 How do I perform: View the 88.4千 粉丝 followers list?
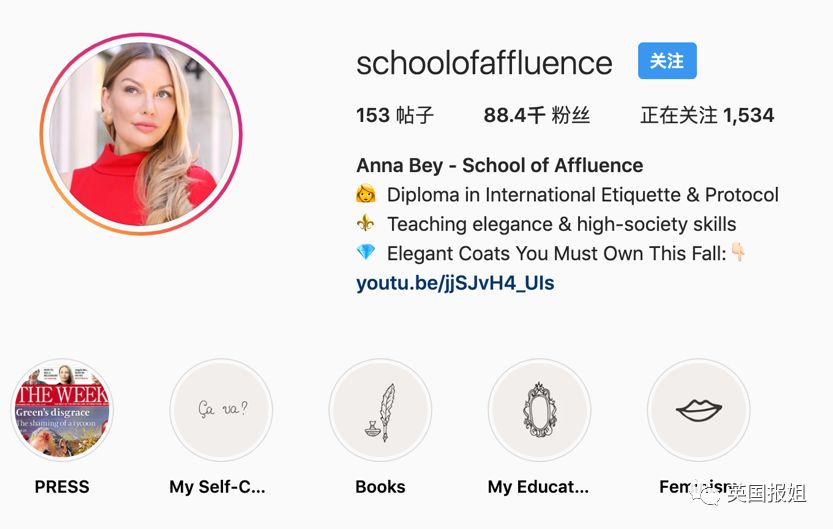click(x=537, y=115)
